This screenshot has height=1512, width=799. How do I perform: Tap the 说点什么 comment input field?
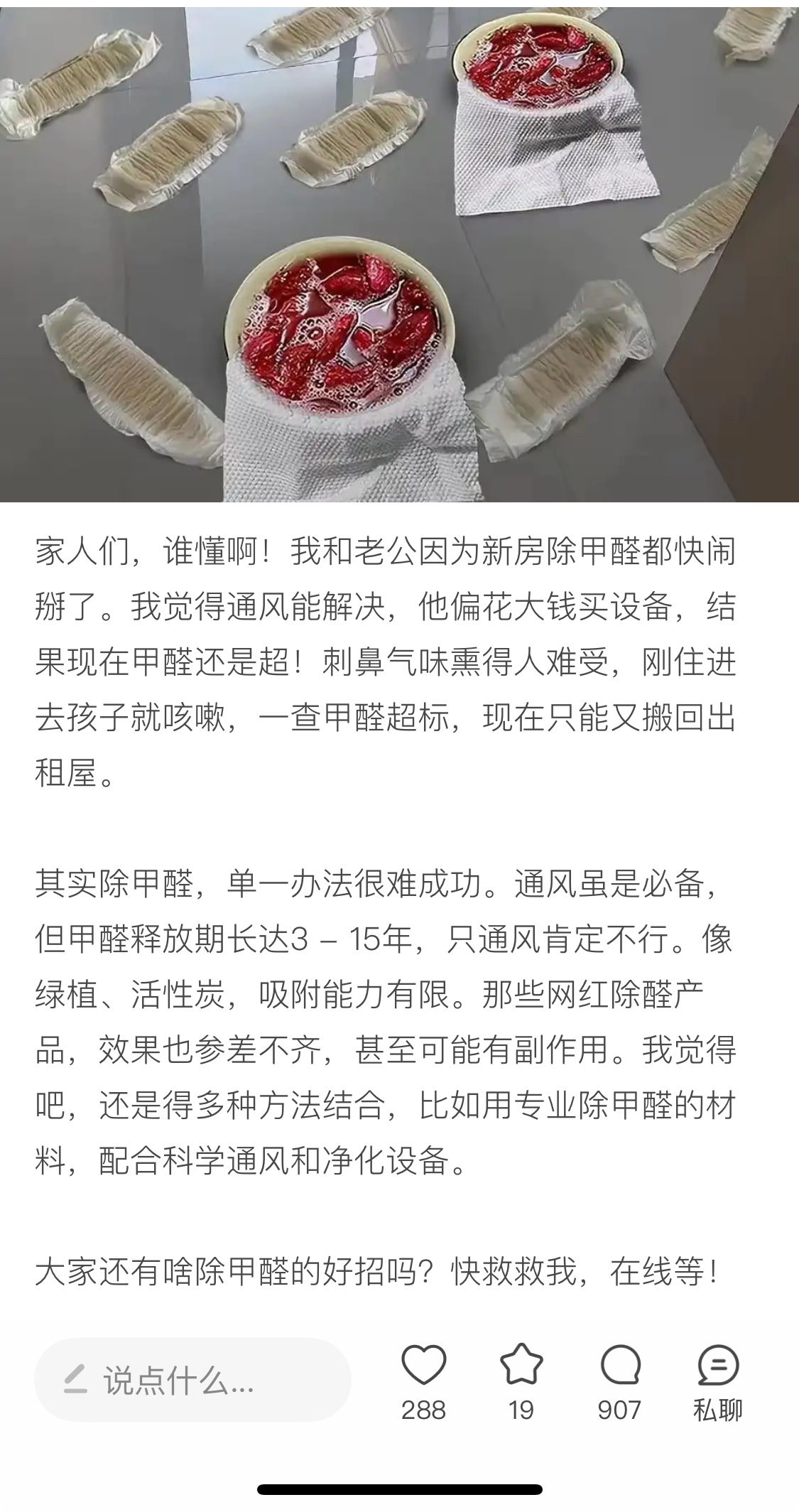pyautogui.click(x=192, y=1382)
